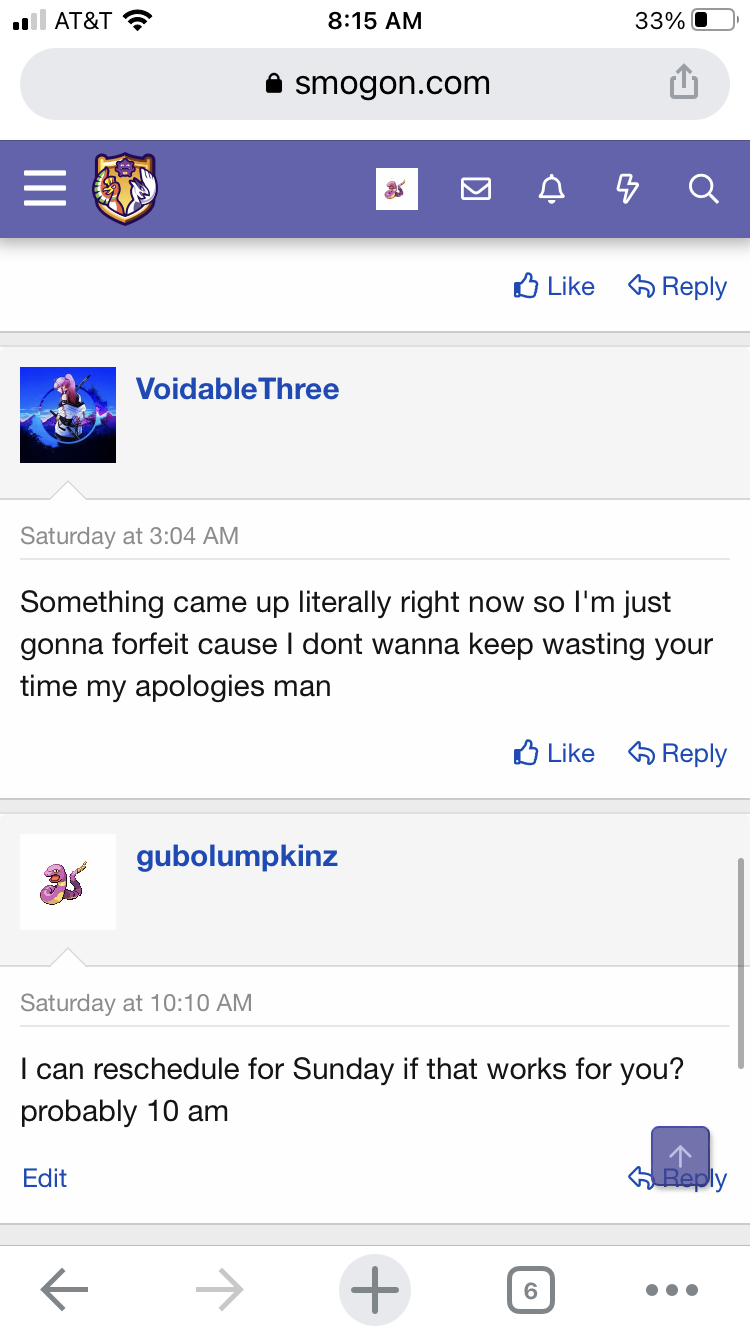Open the browser's three-dot menu
This screenshot has height=1334, width=750.
(672, 1290)
